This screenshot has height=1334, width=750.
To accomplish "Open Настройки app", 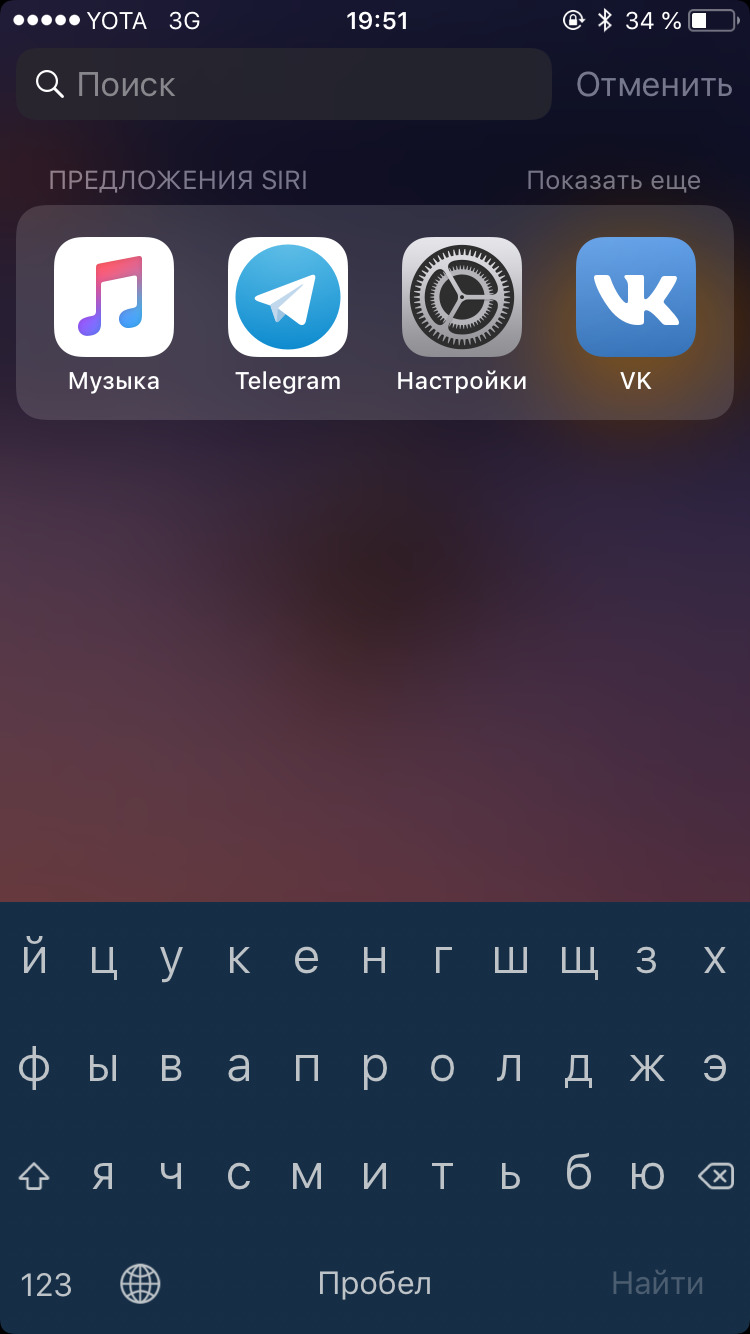I will pyautogui.click(x=462, y=297).
